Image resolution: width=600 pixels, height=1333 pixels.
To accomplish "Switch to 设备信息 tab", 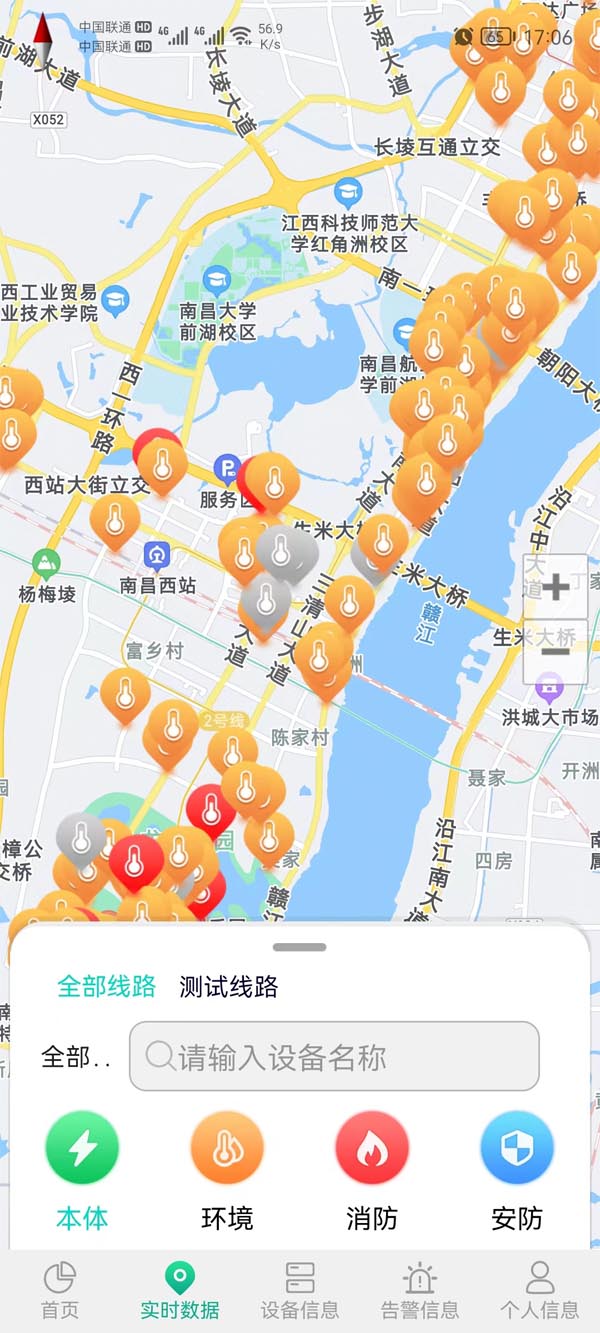I will tap(300, 1291).
